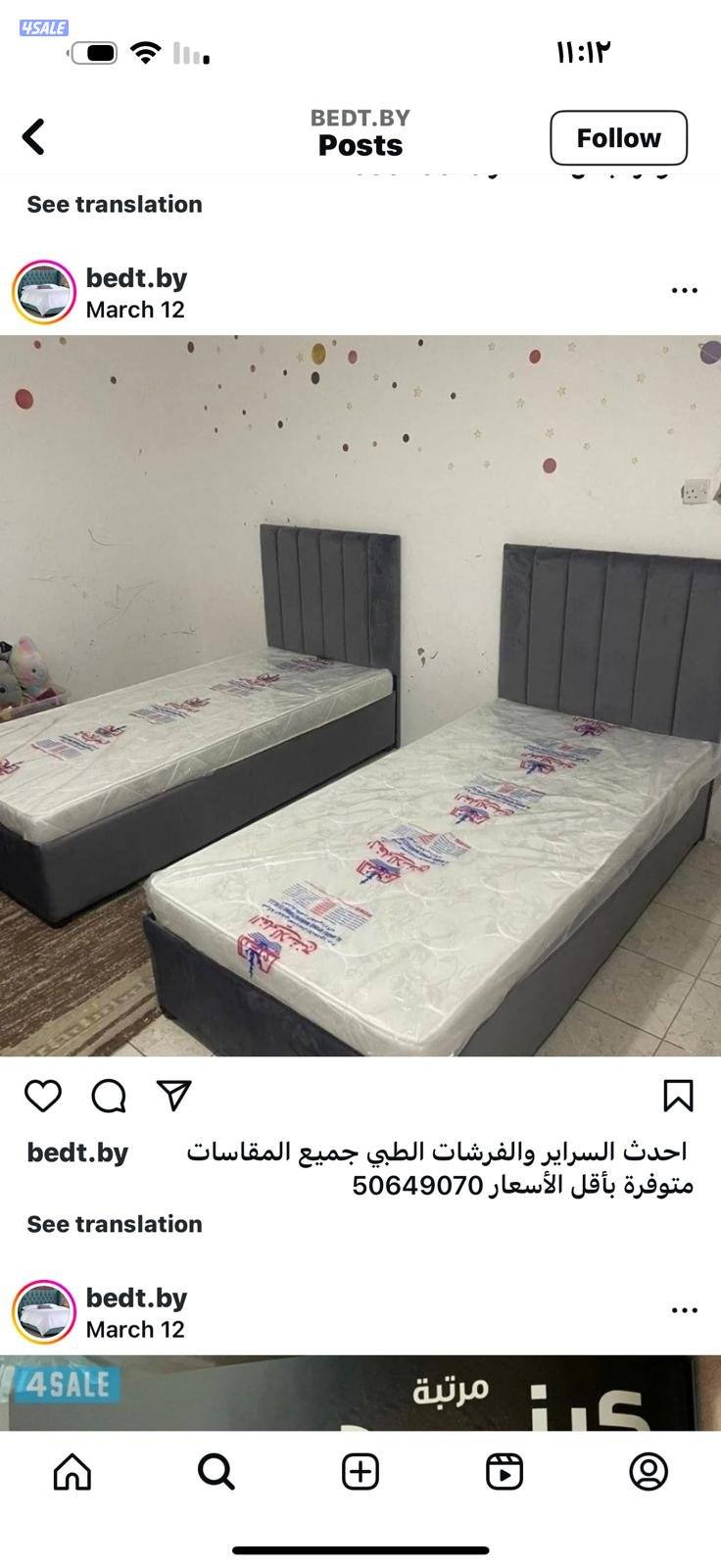Open bedt.by username in the caption
Viewport: 721px width, 1568px height.
[x=77, y=1152]
